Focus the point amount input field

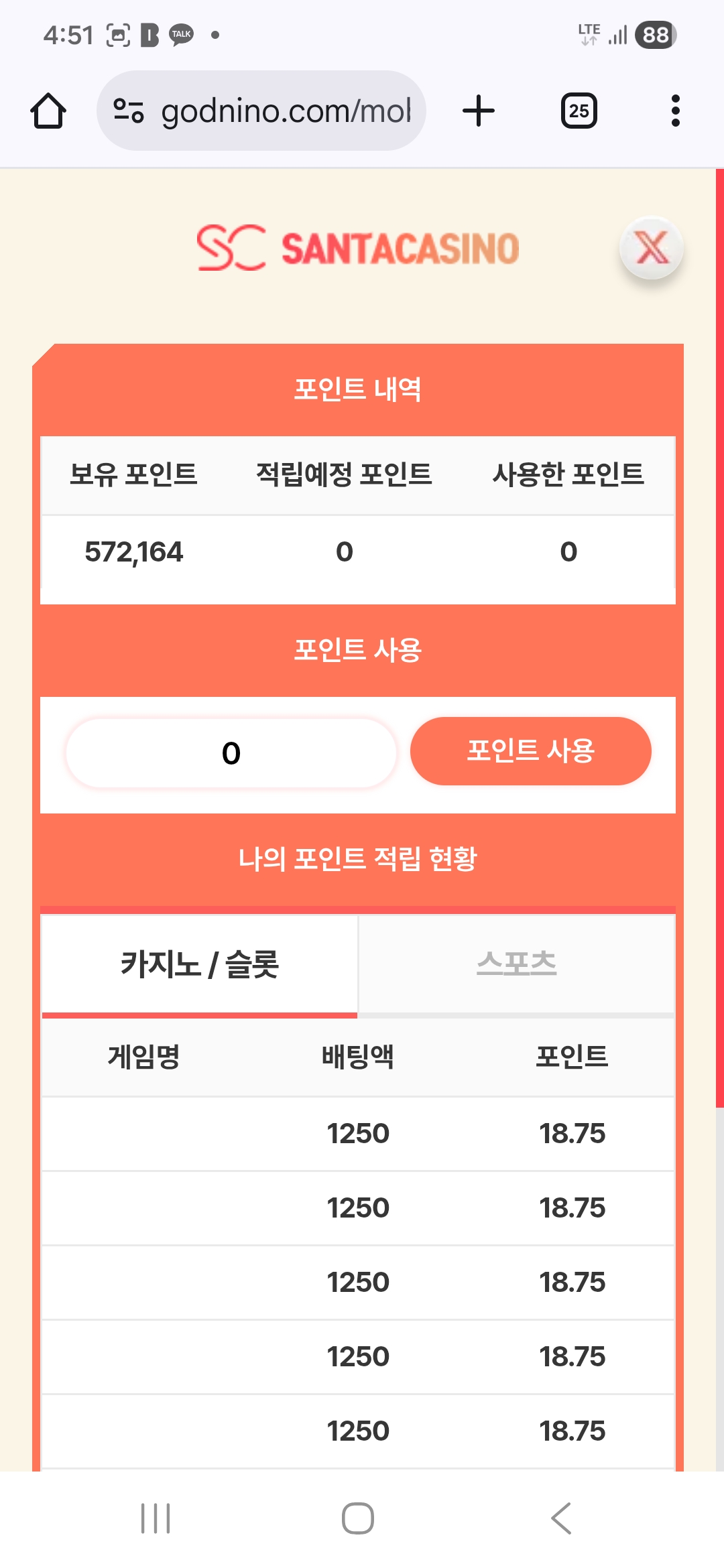[x=231, y=753]
